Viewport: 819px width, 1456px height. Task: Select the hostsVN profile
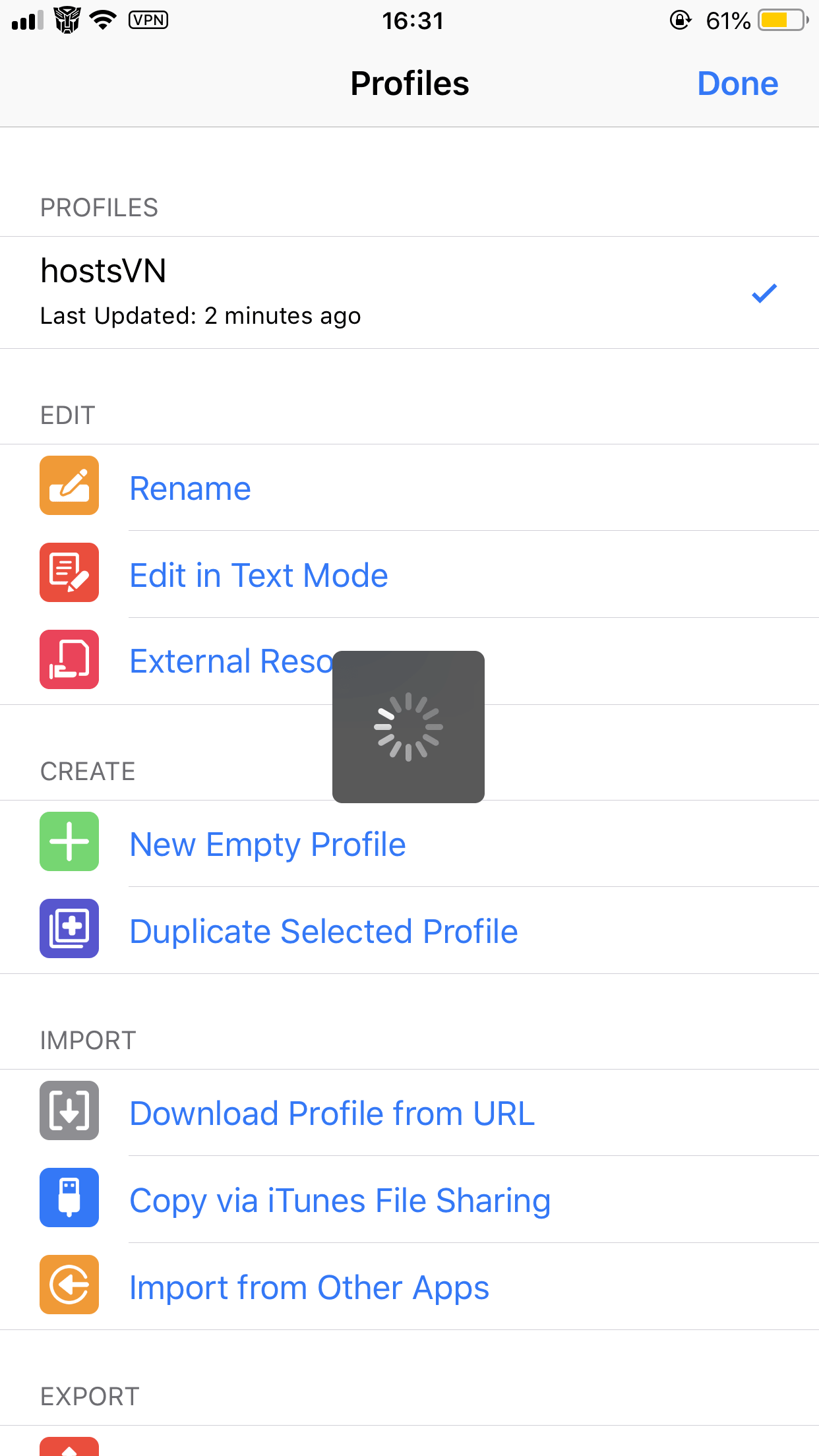409,293
